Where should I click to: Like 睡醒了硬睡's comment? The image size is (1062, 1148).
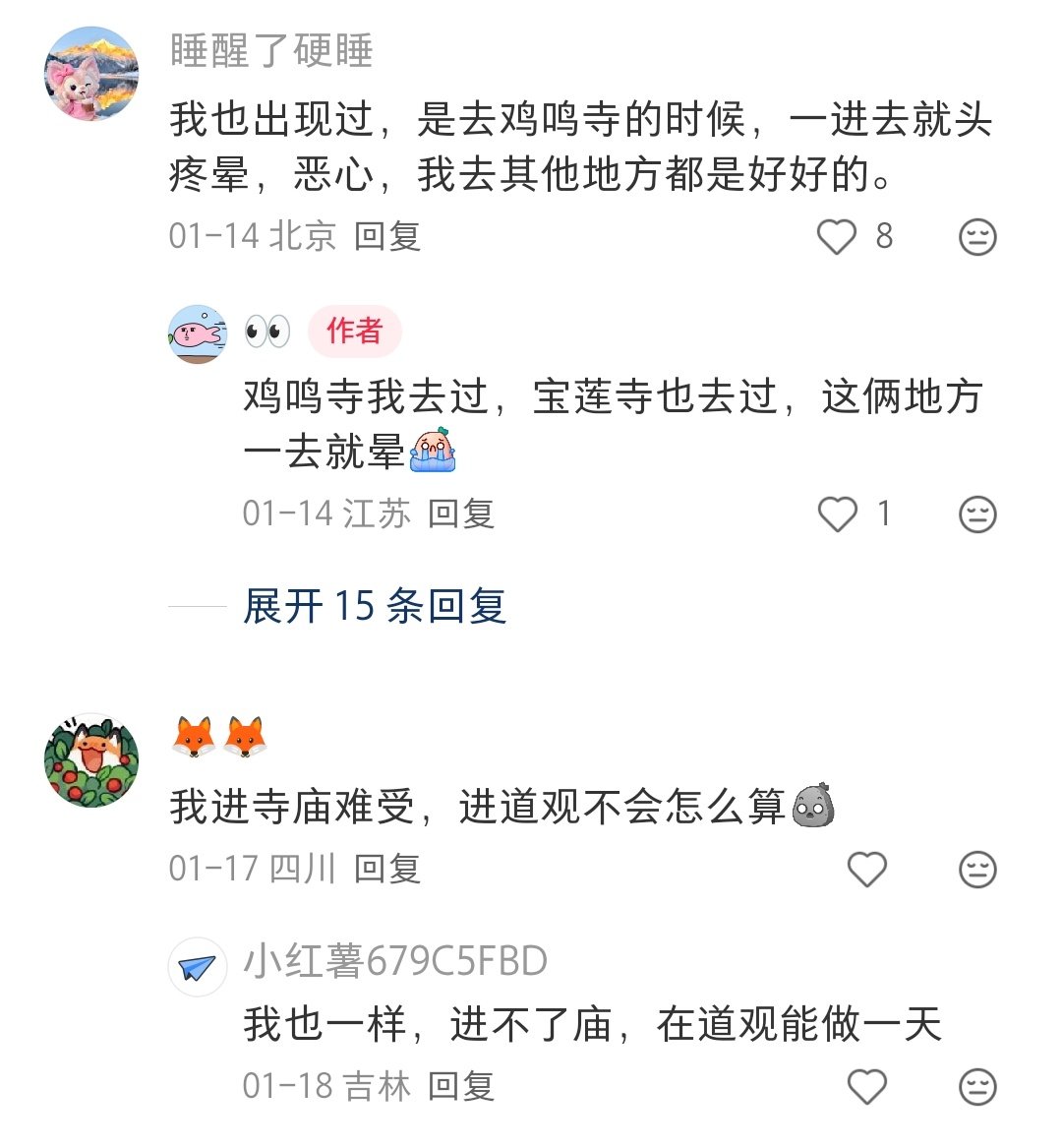pos(838,237)
